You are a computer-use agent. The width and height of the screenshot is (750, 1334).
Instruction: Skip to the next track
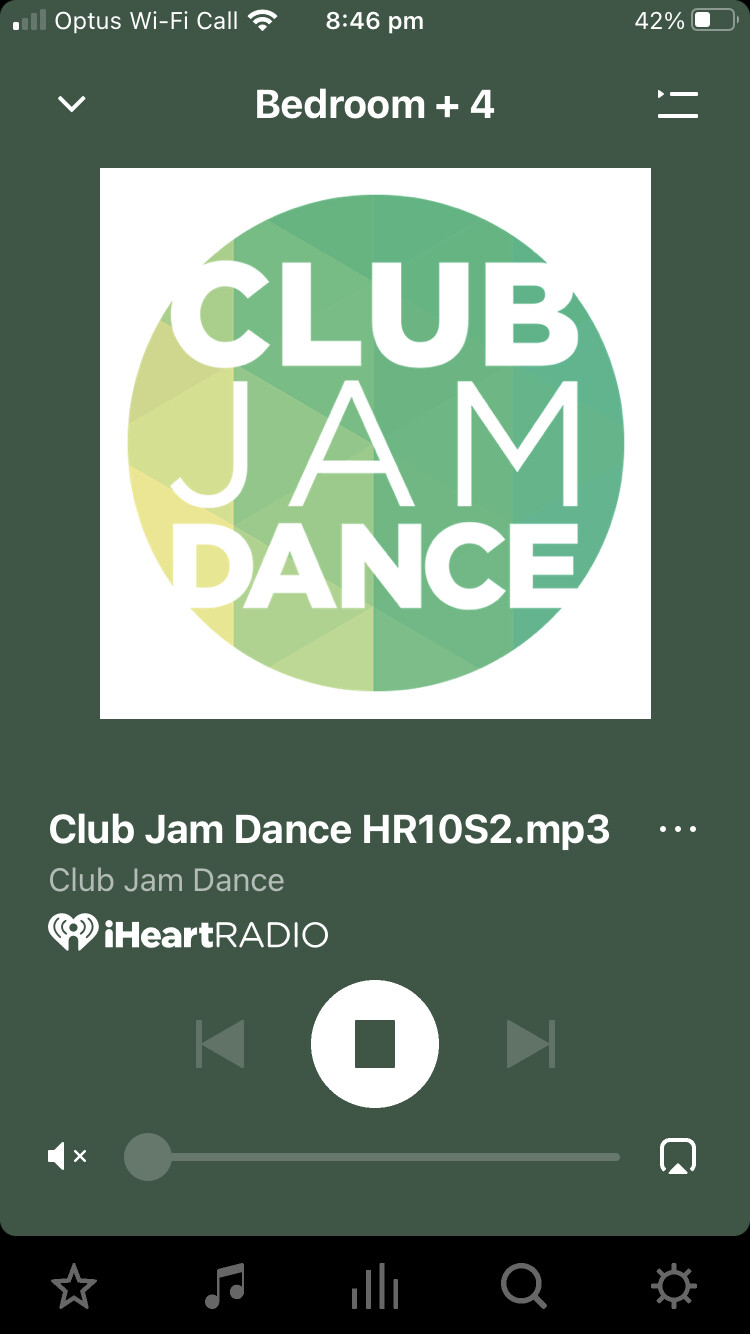[530, 1045]
